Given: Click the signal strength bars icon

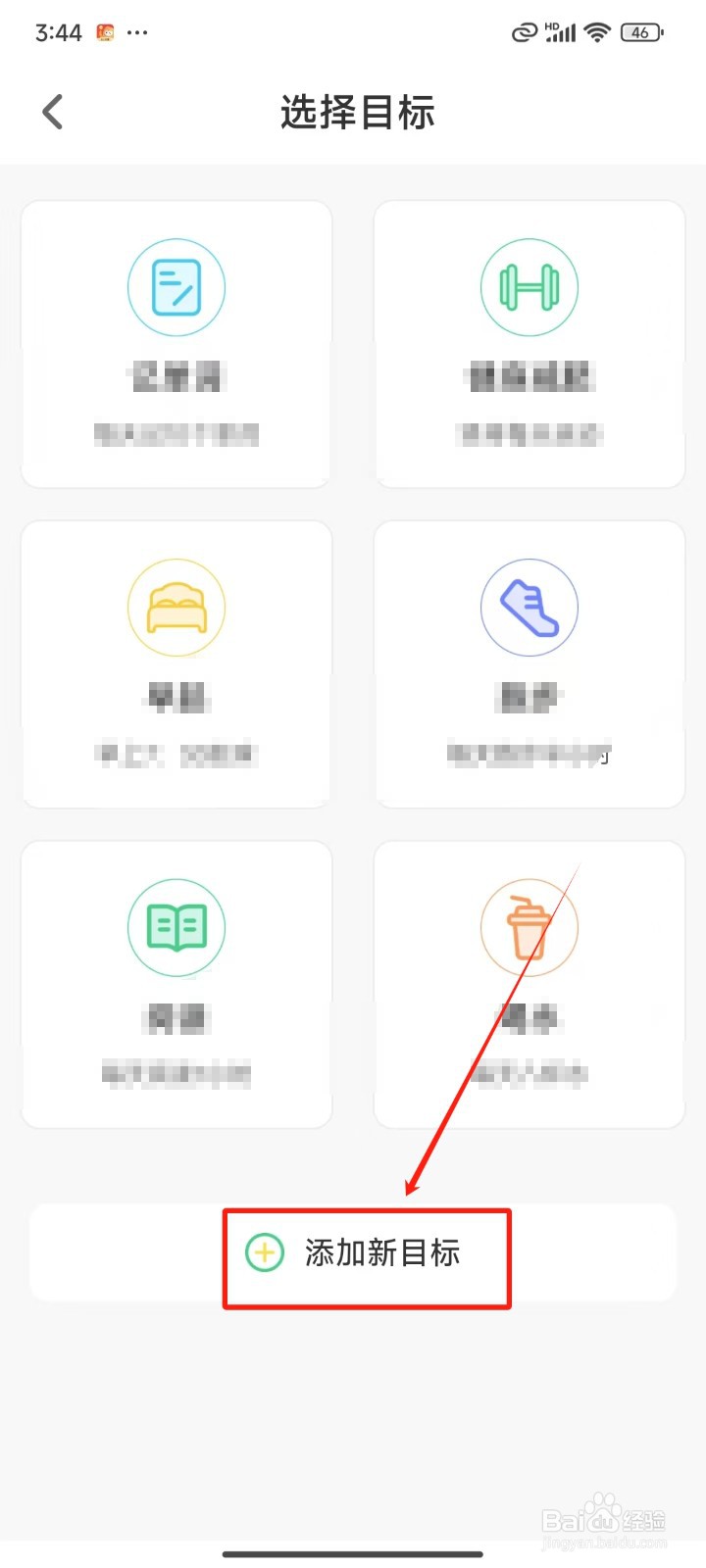Looking at the screenshot, I should [559, 31].
